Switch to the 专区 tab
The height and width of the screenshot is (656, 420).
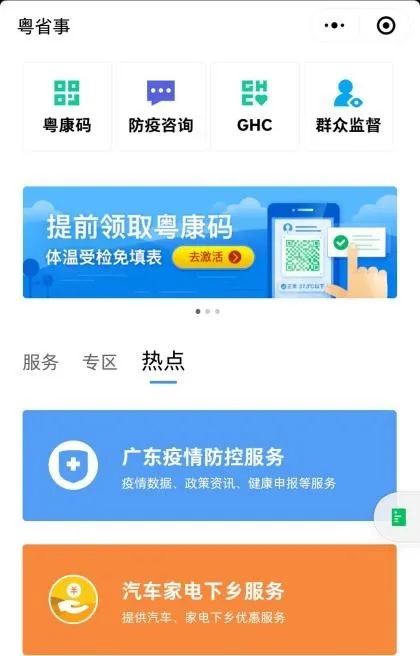tap(100, 362)
